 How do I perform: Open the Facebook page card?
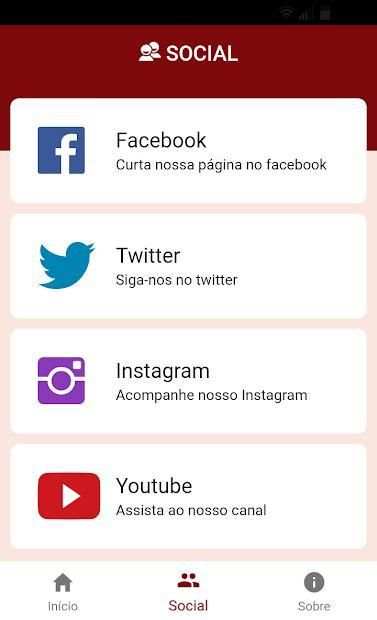point(188,151)
